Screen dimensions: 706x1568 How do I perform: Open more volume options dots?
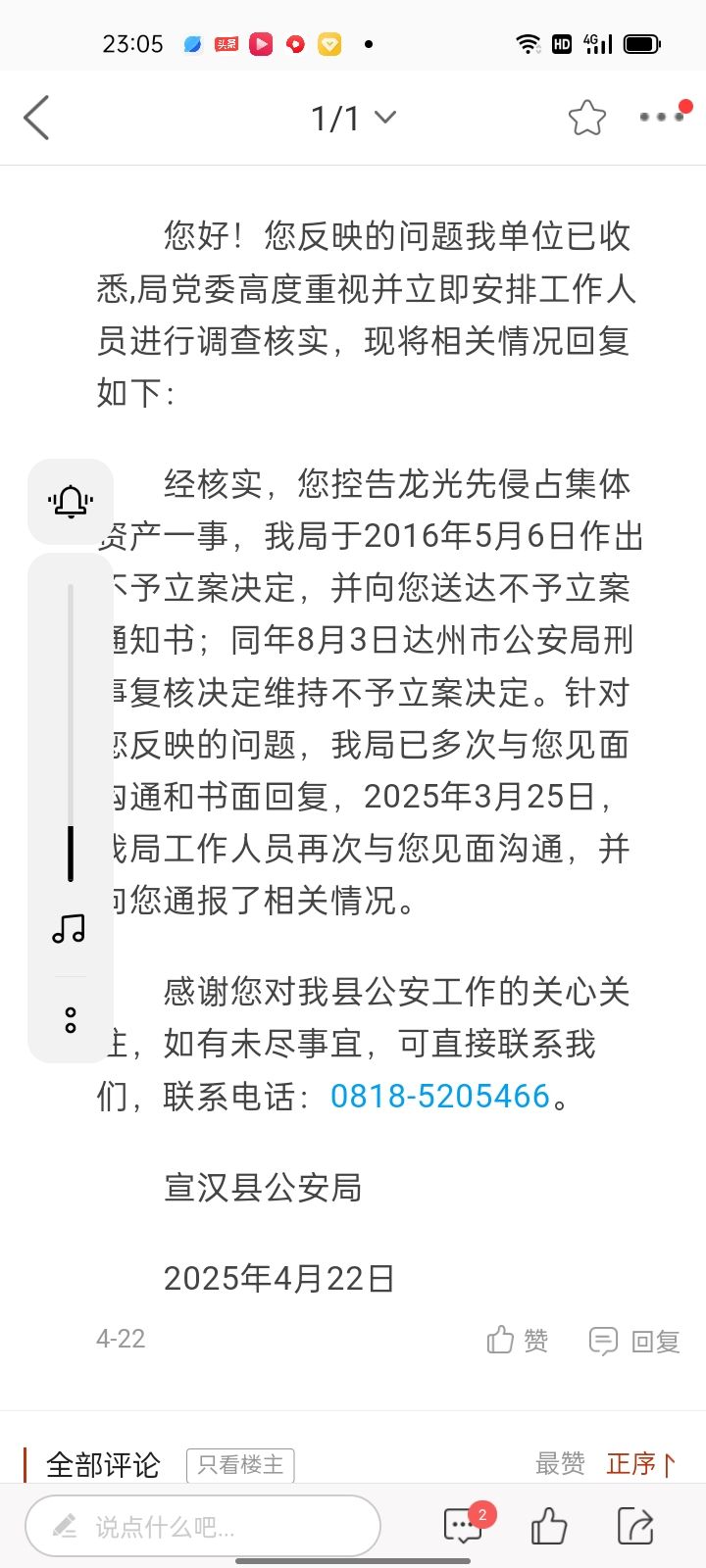coord(70,1019)
